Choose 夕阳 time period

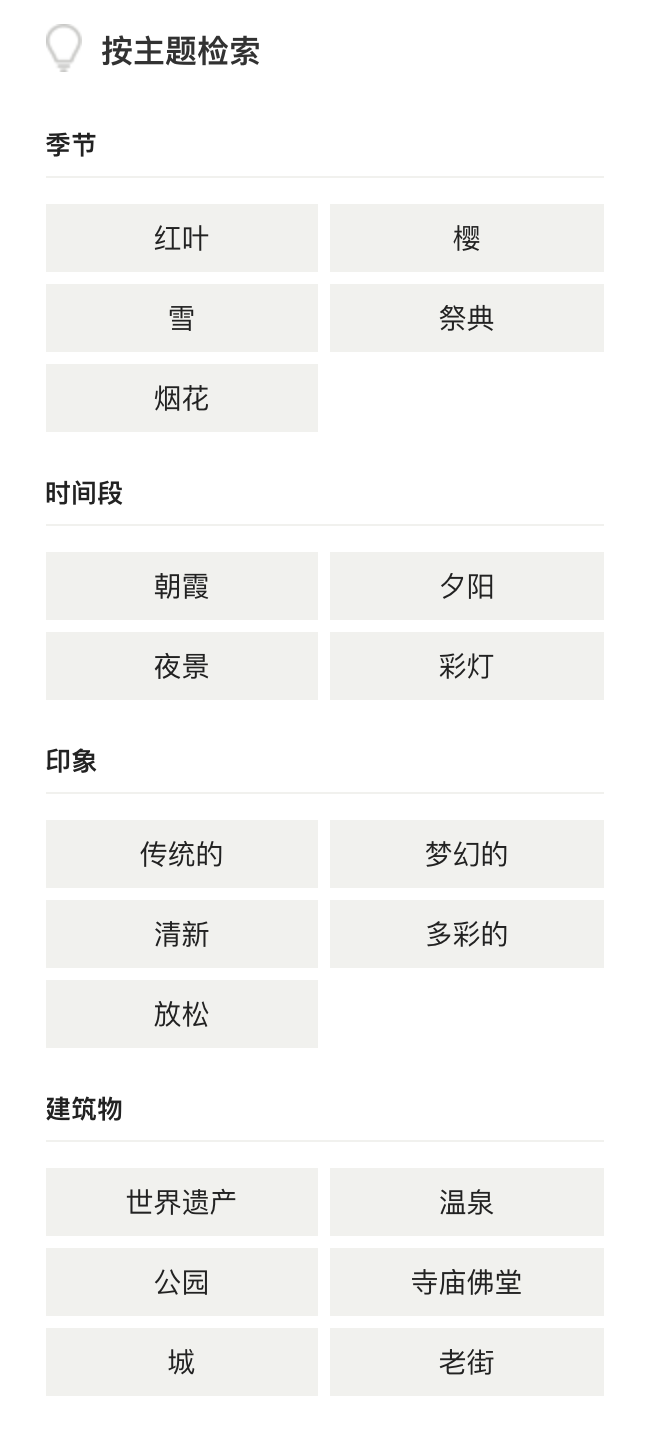click(x=467, y=586)
